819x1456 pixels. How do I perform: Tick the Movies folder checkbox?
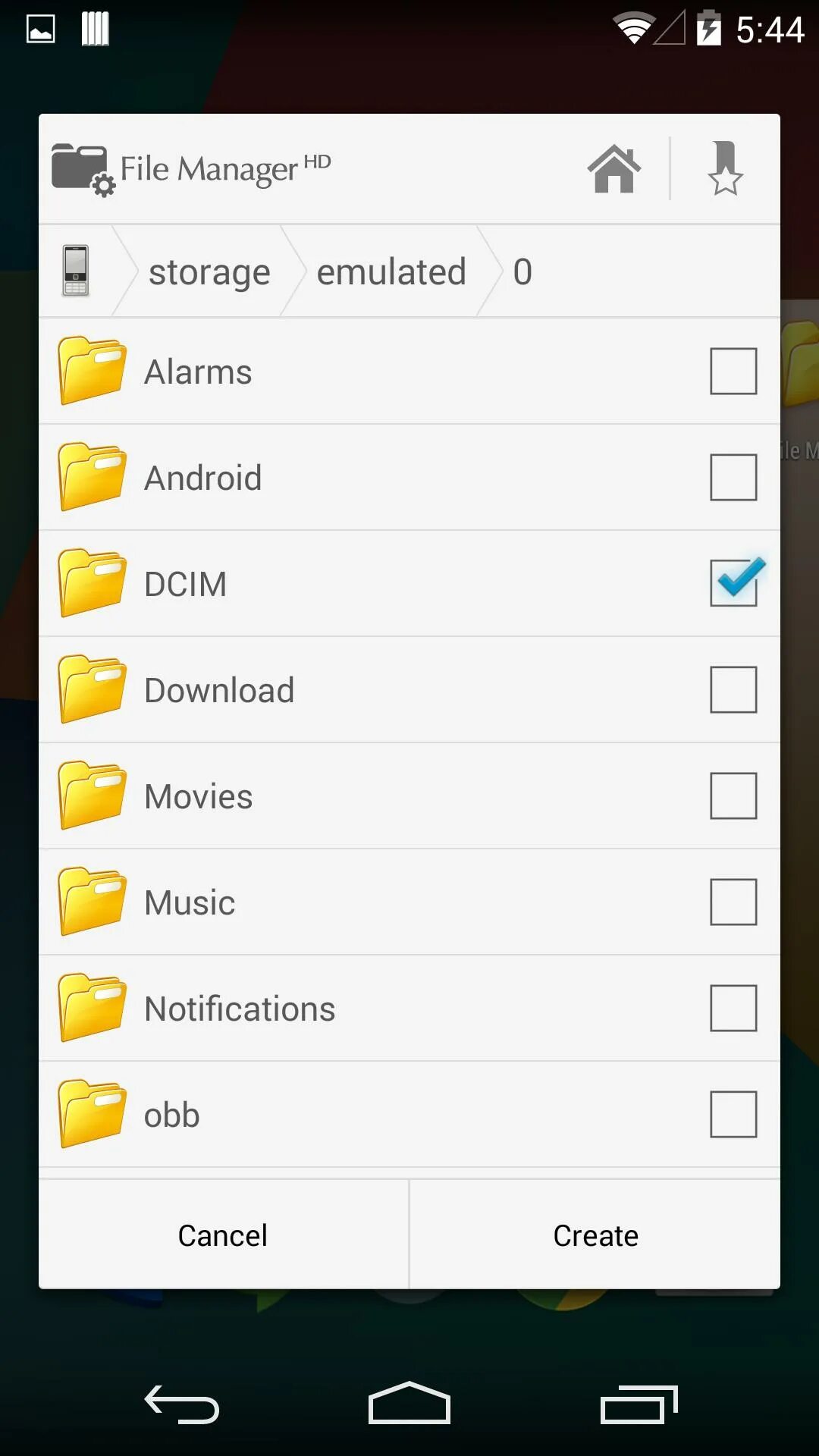pyautogui.click(x=733, y=796)
